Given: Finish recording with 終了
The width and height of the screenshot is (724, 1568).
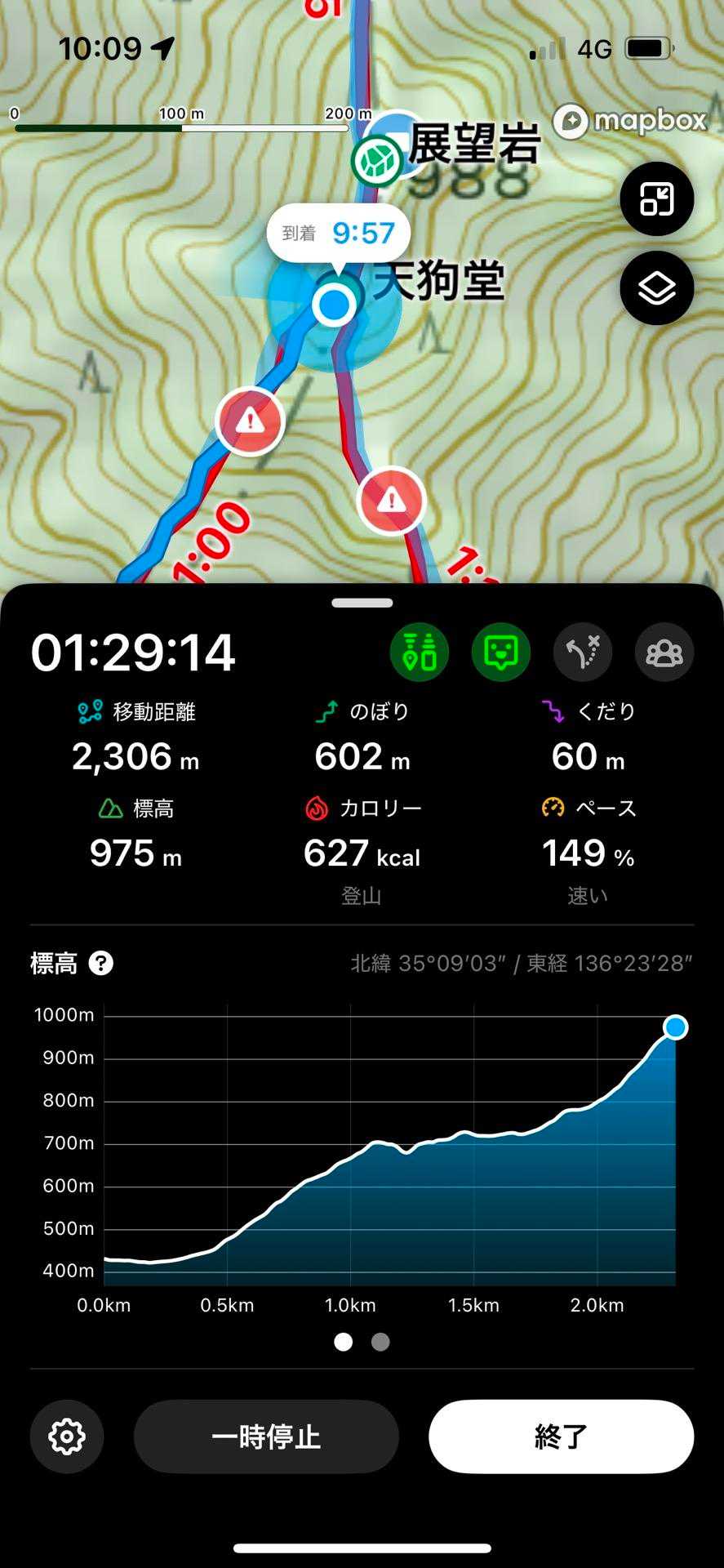Looking at the screenshot, I should [562, 1437].
